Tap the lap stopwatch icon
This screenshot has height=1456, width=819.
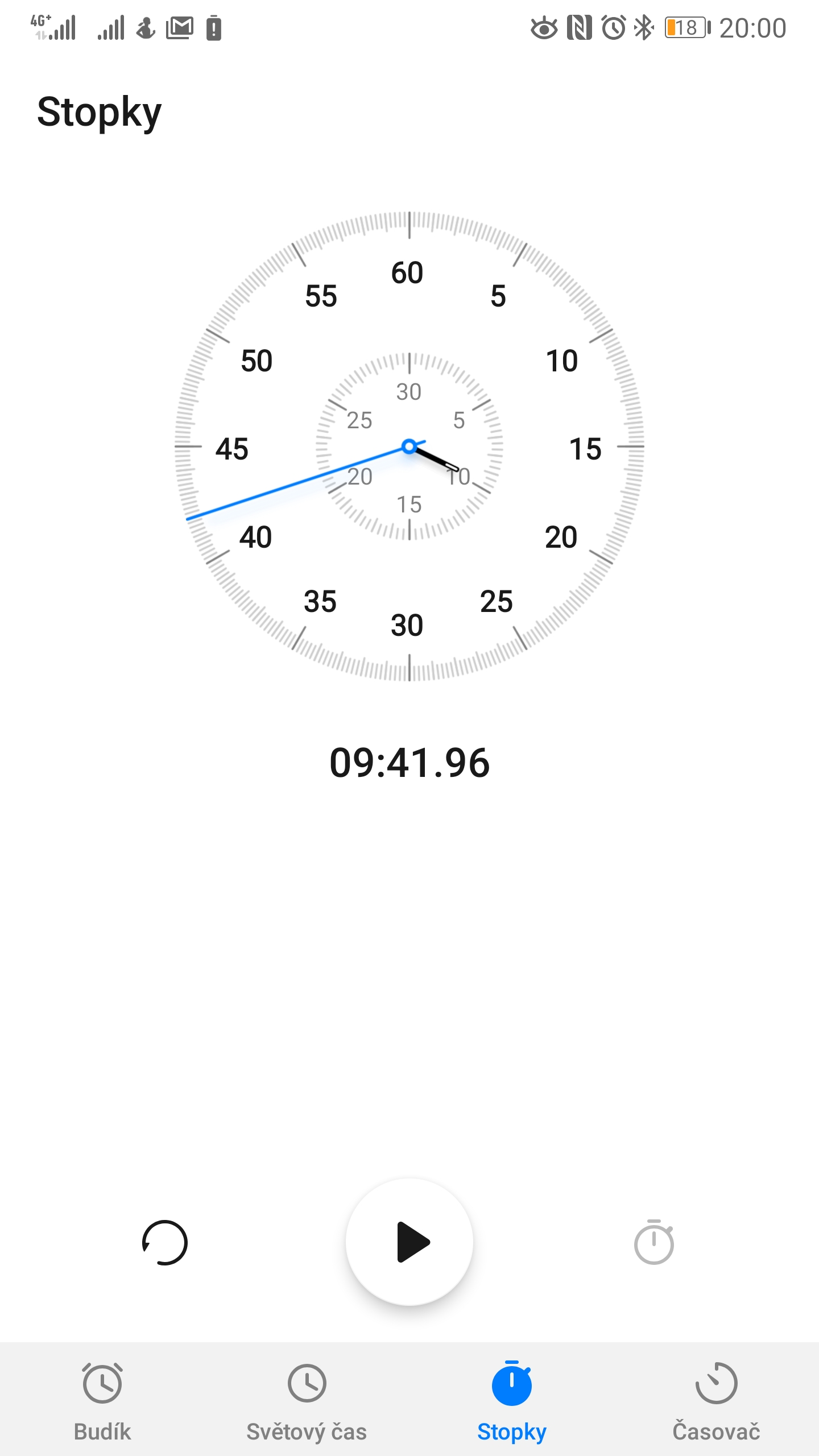(x=654, y=1242)
